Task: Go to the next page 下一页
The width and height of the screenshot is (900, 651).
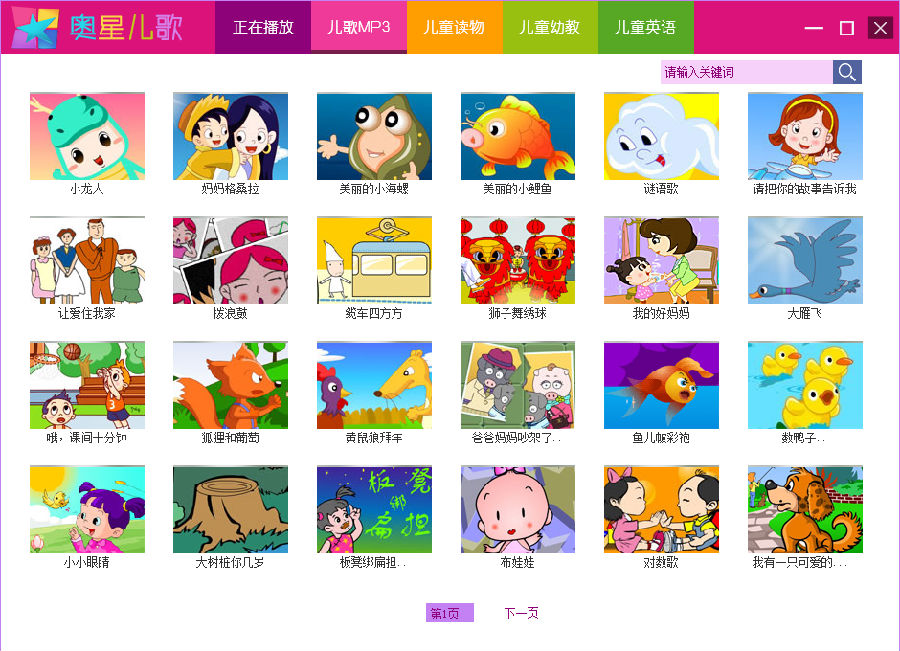Action: [521, 613]
